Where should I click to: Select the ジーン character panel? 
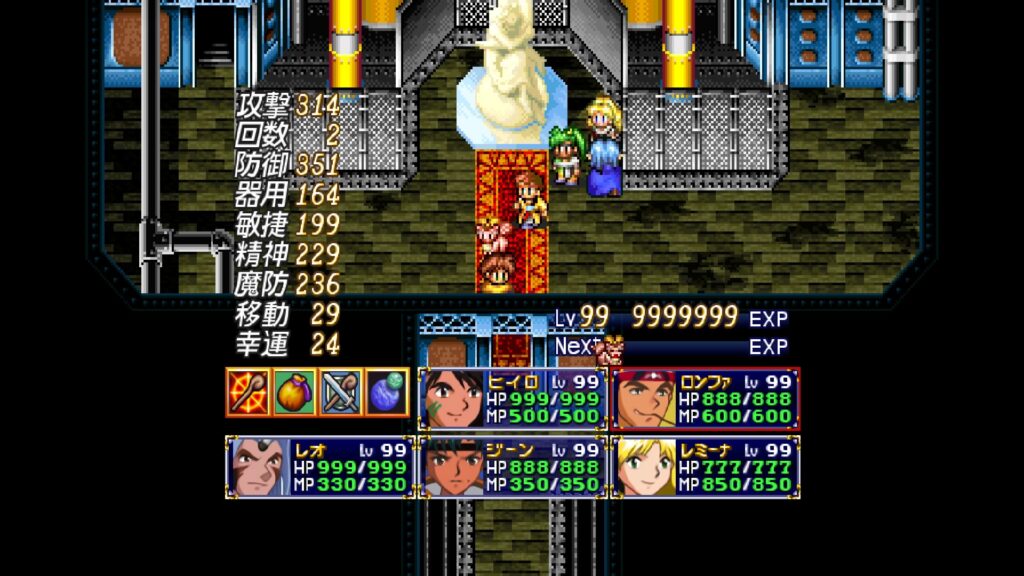[x=513, y=467]
